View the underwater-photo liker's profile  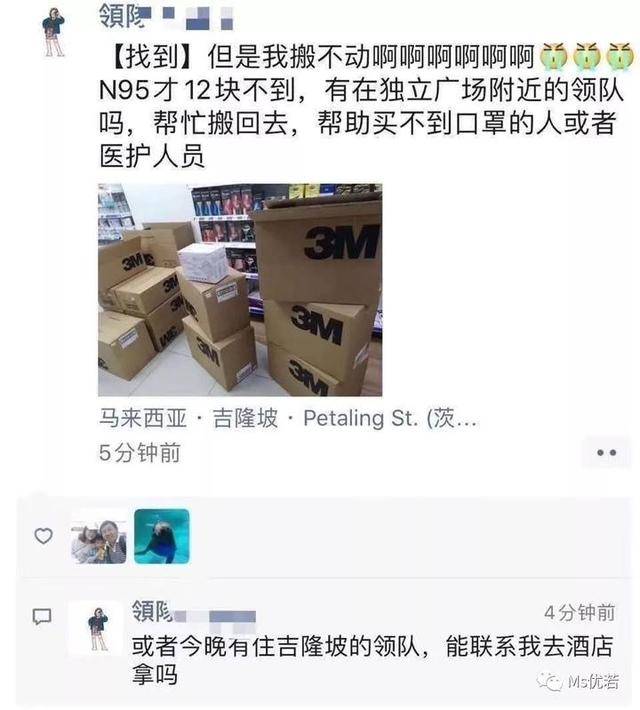point(162,537)
